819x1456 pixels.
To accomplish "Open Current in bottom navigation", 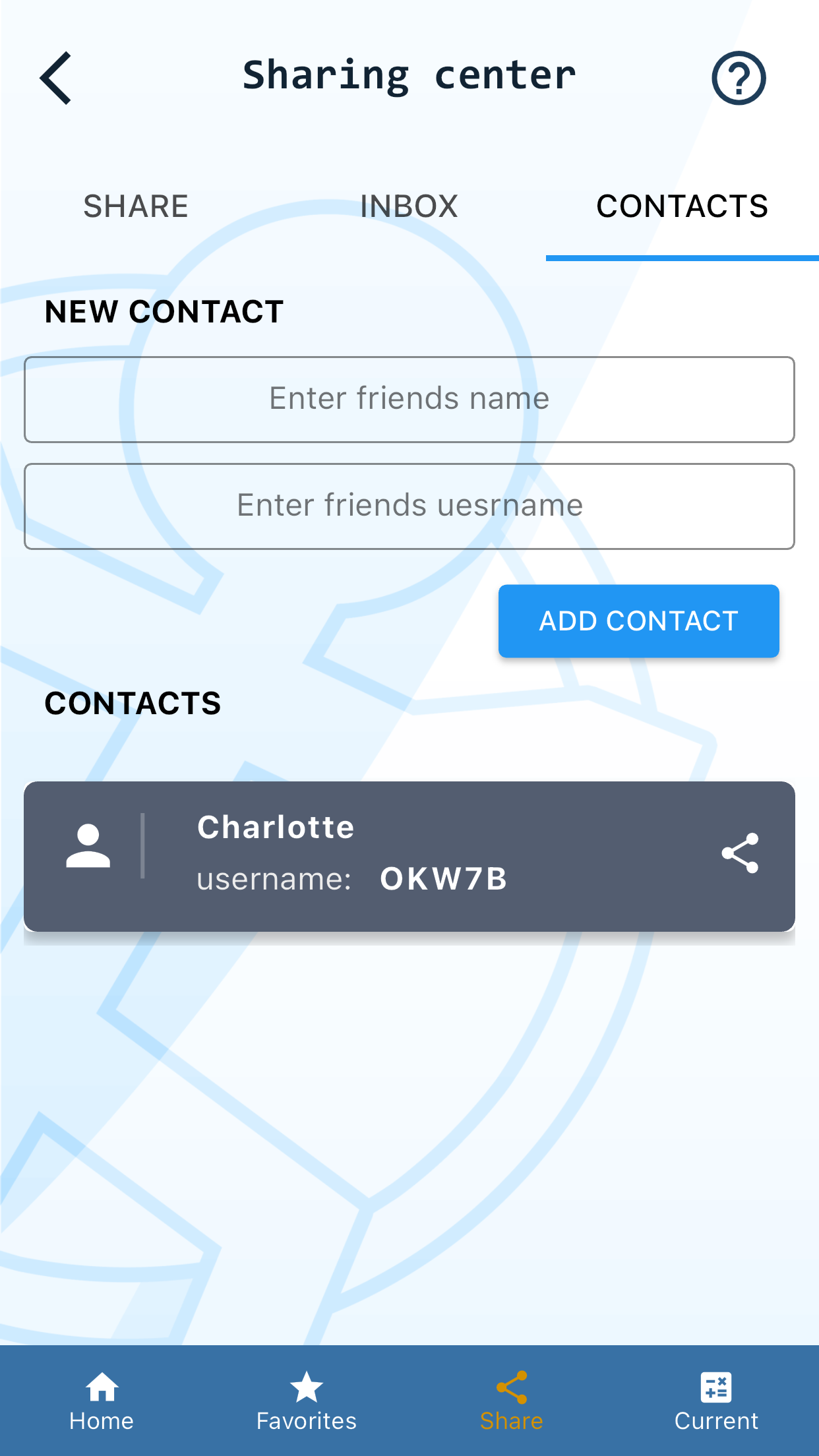I will tap(716, 1401).
